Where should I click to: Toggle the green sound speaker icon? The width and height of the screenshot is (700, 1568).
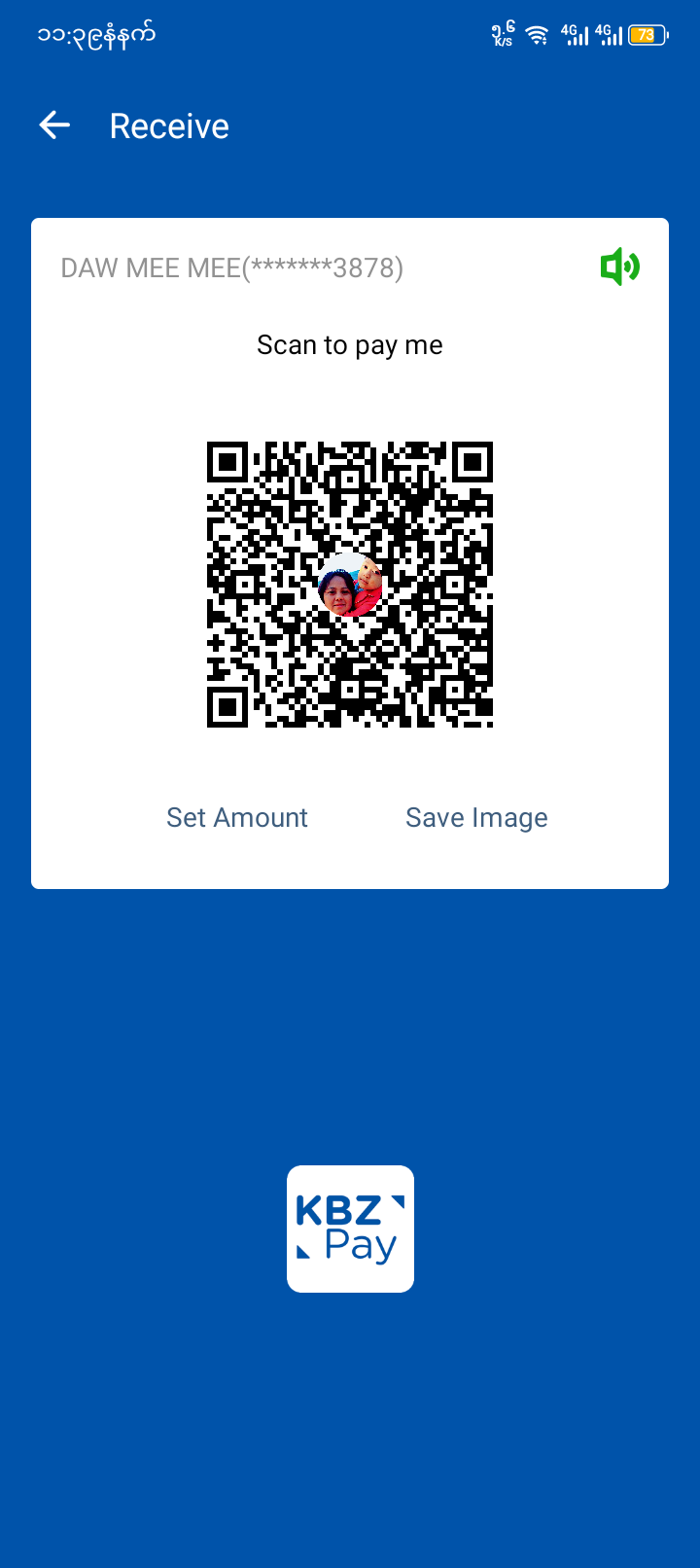coord(619,267)
